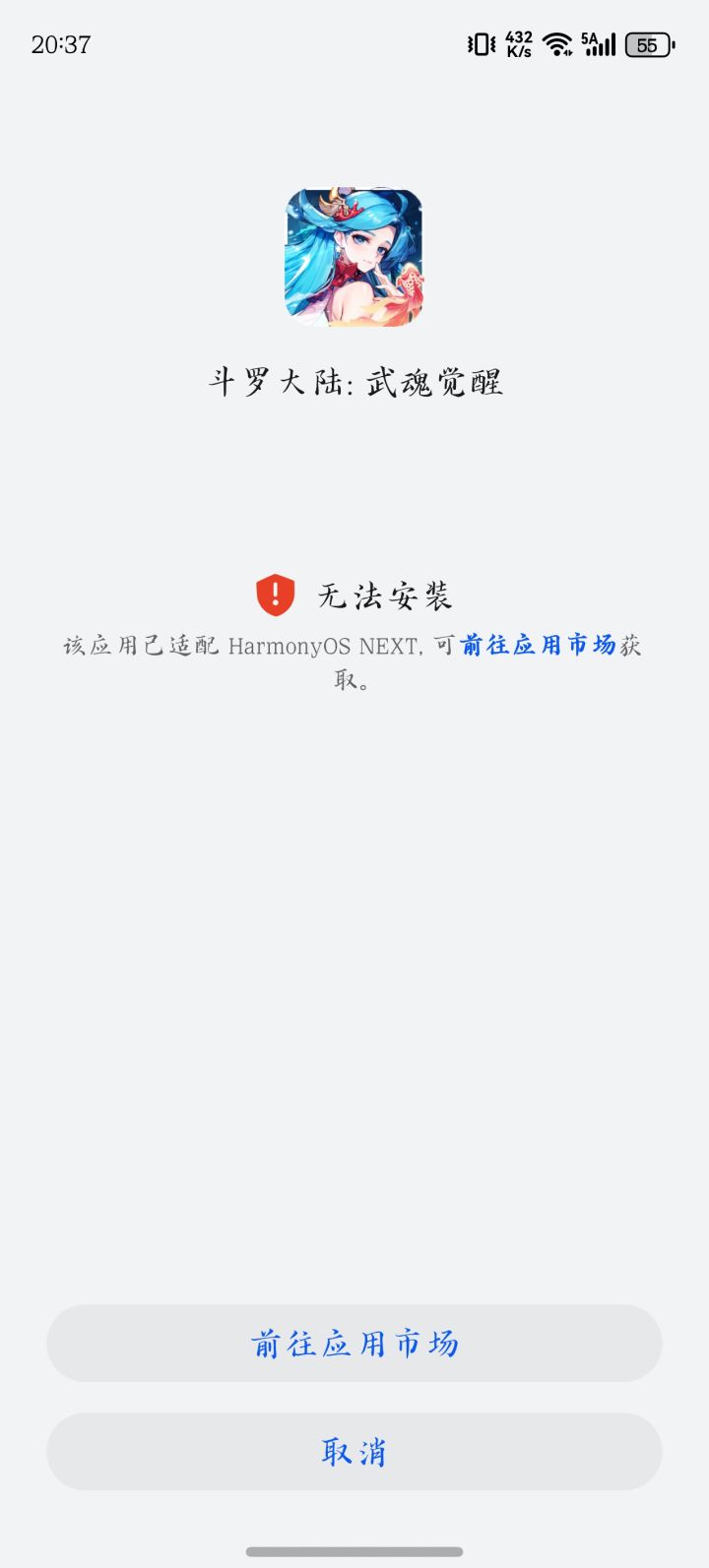Image resolution: width=709 pixels, height=1568 pixels.
Task: Tap the app title 斗罗大陆: 武魂觉醒
Action: tap(354, 383)
